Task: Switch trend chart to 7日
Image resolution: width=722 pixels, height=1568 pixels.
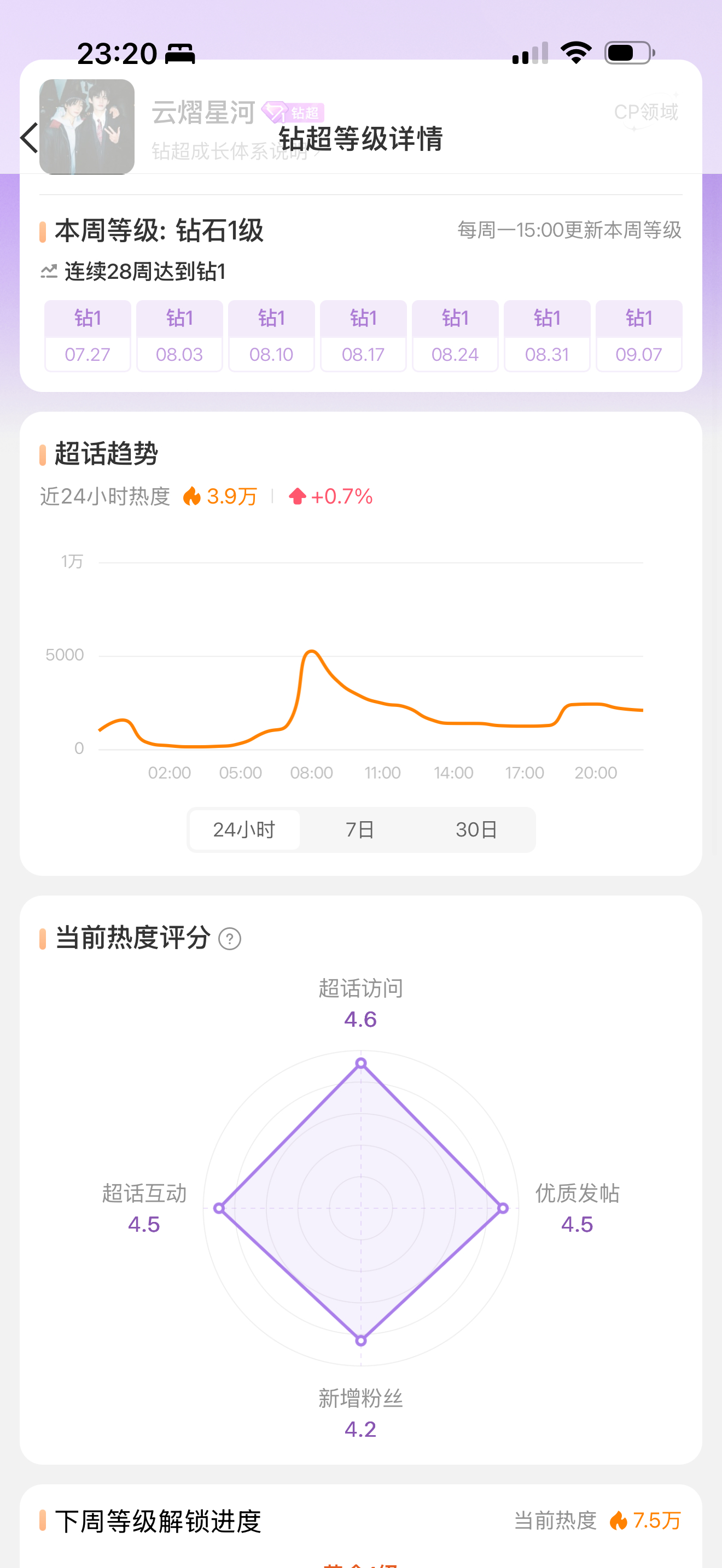Action: [x=360, y=830]
